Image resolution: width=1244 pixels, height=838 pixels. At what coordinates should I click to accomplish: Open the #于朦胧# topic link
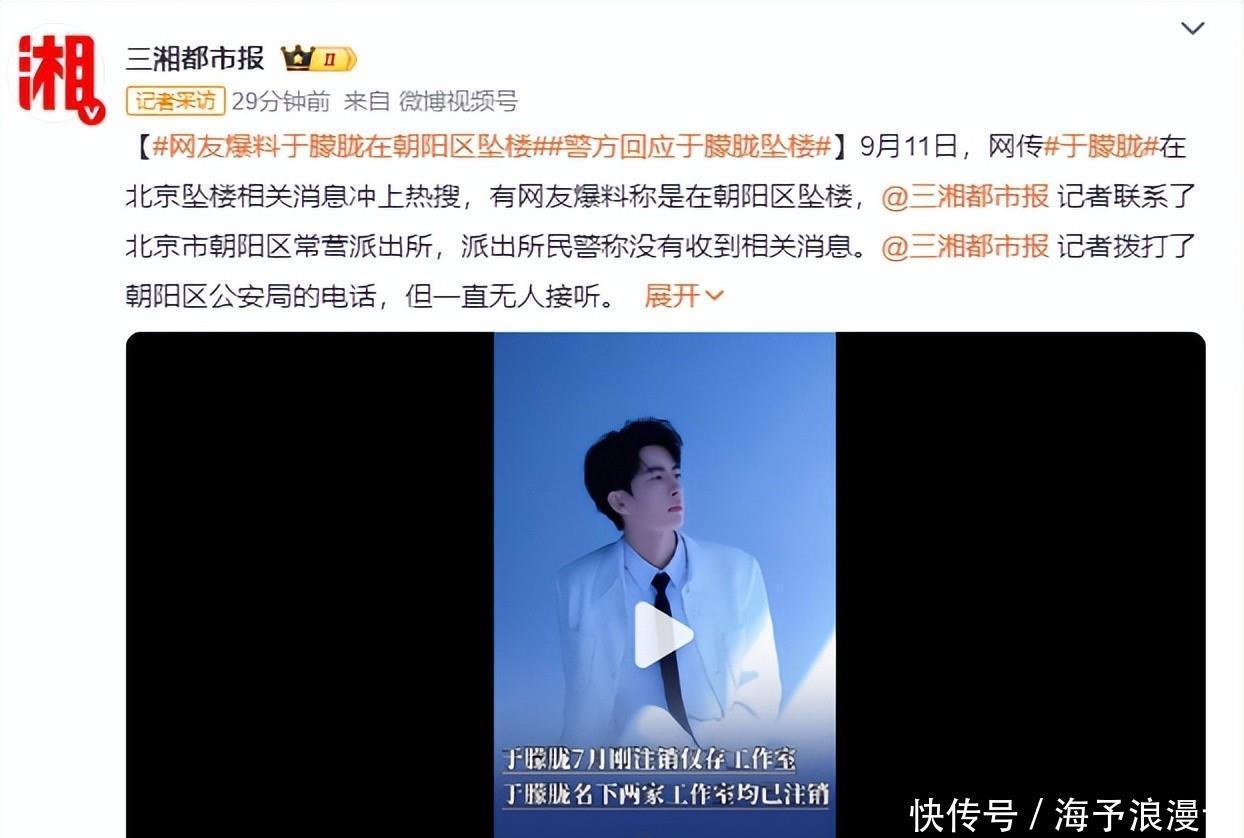[x=1100, y=147]
